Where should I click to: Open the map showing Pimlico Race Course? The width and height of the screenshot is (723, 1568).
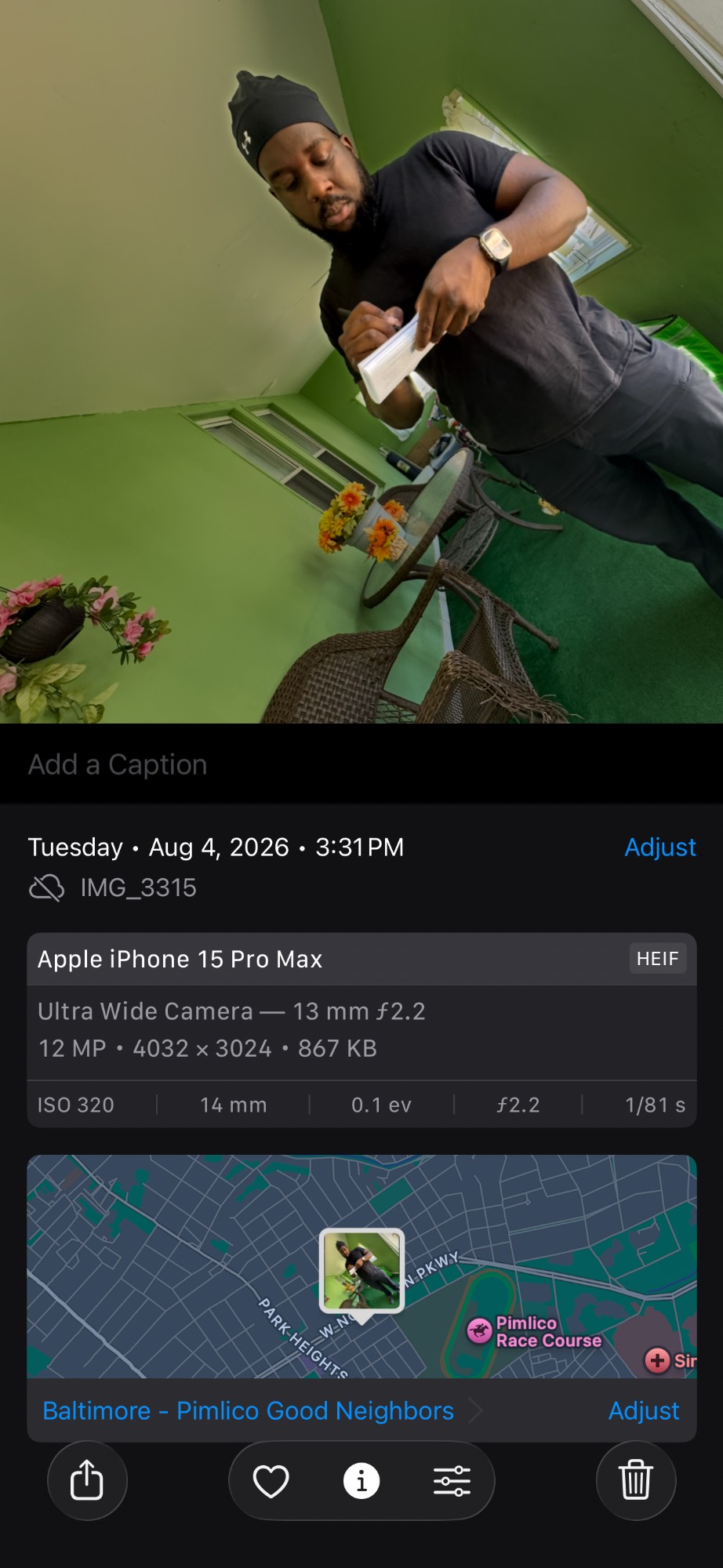click(361, 1266)
